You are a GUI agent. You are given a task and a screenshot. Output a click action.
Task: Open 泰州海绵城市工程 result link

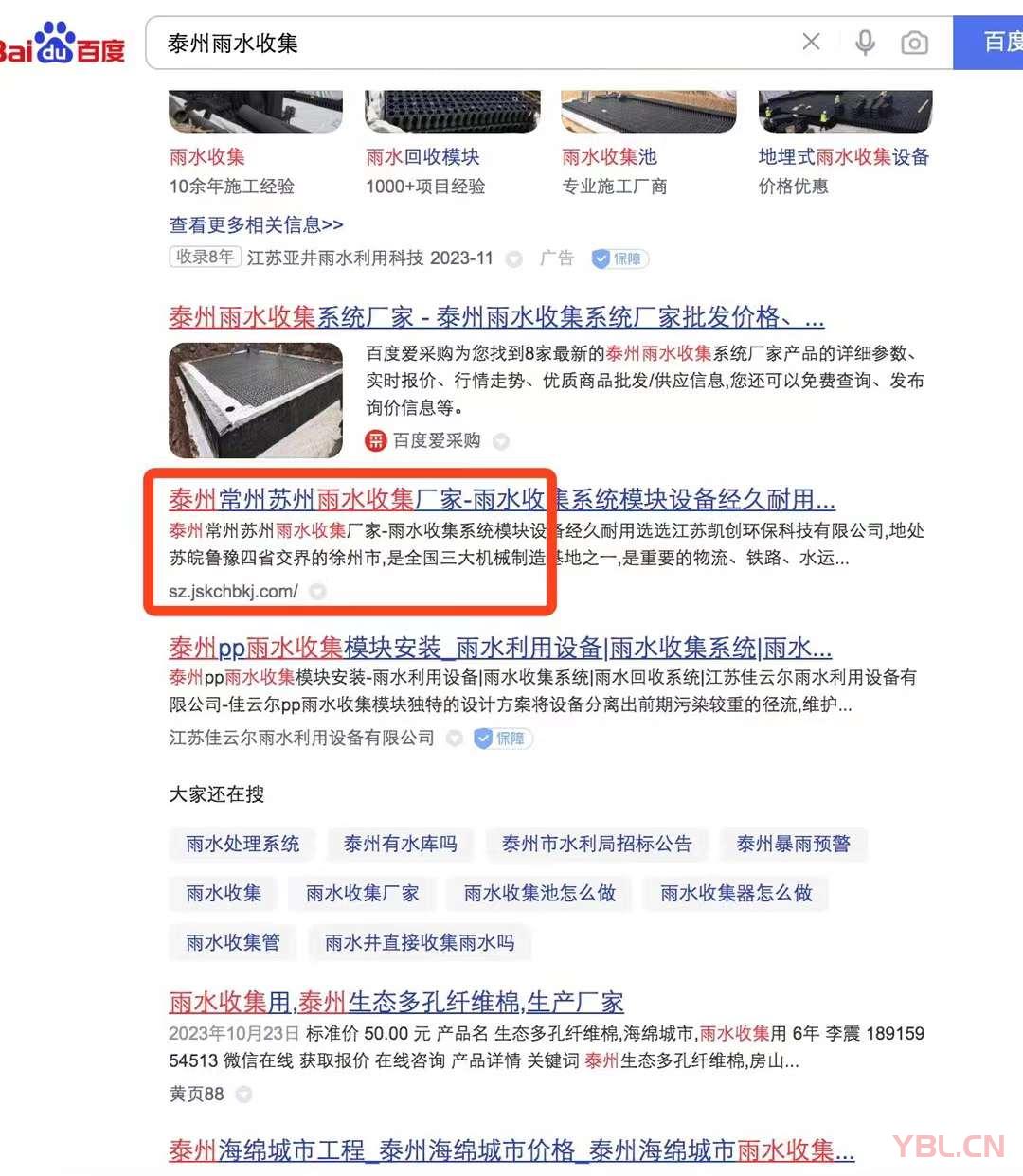[x=511, y=1150]
